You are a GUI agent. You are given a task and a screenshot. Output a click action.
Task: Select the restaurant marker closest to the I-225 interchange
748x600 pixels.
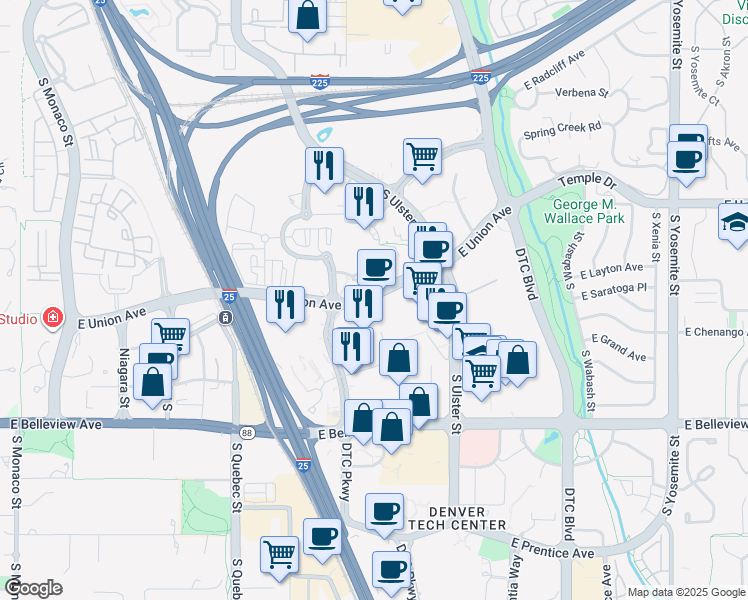tap(324, 166)
